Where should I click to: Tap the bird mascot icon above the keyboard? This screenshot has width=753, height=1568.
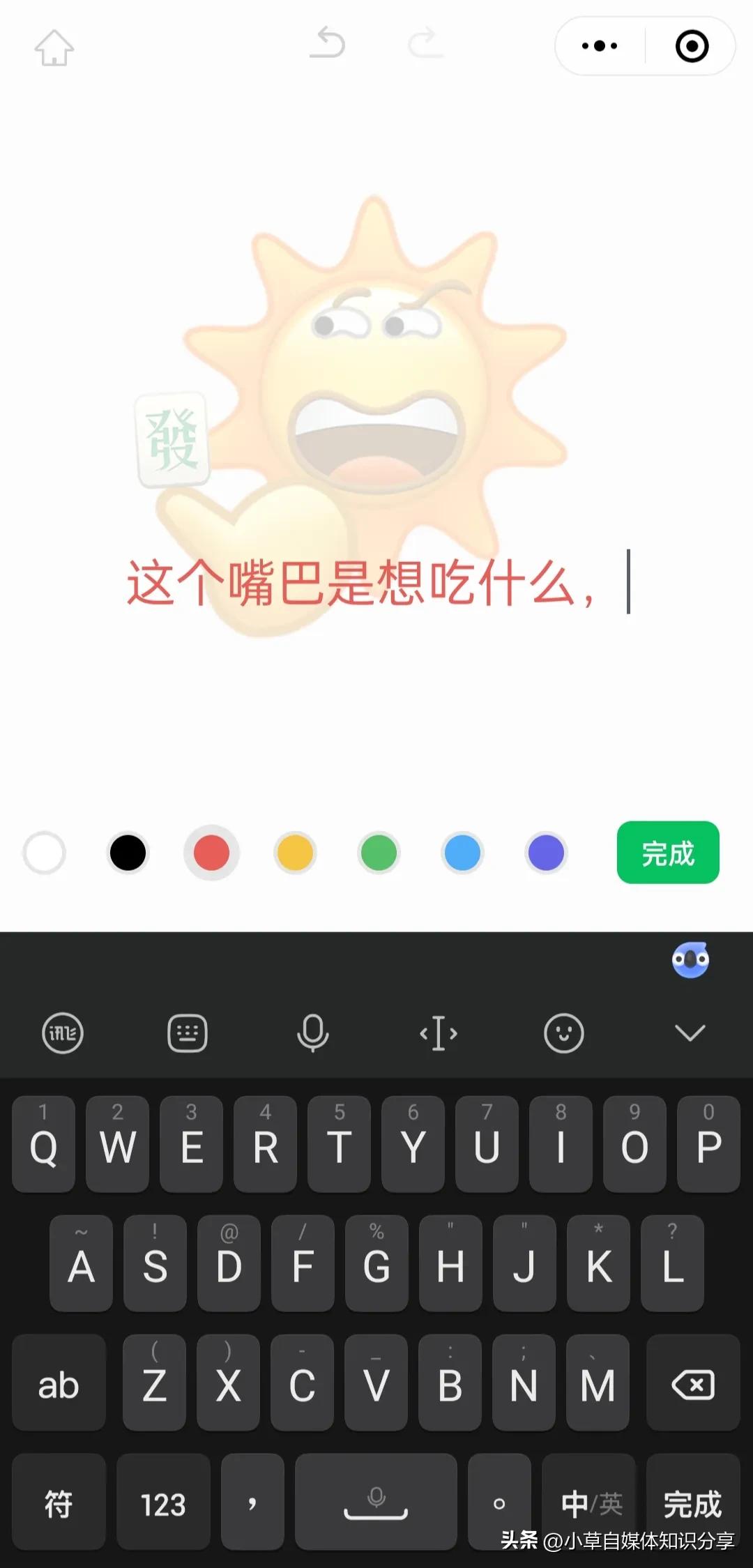[x=689, y=961]
